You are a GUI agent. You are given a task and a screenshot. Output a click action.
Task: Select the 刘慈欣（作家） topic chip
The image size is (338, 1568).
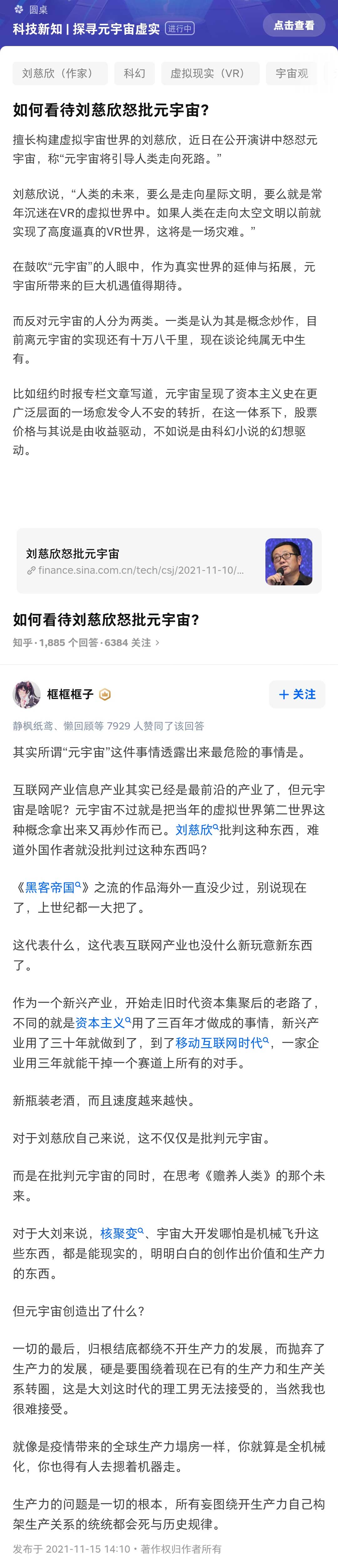tap(59, 74)
